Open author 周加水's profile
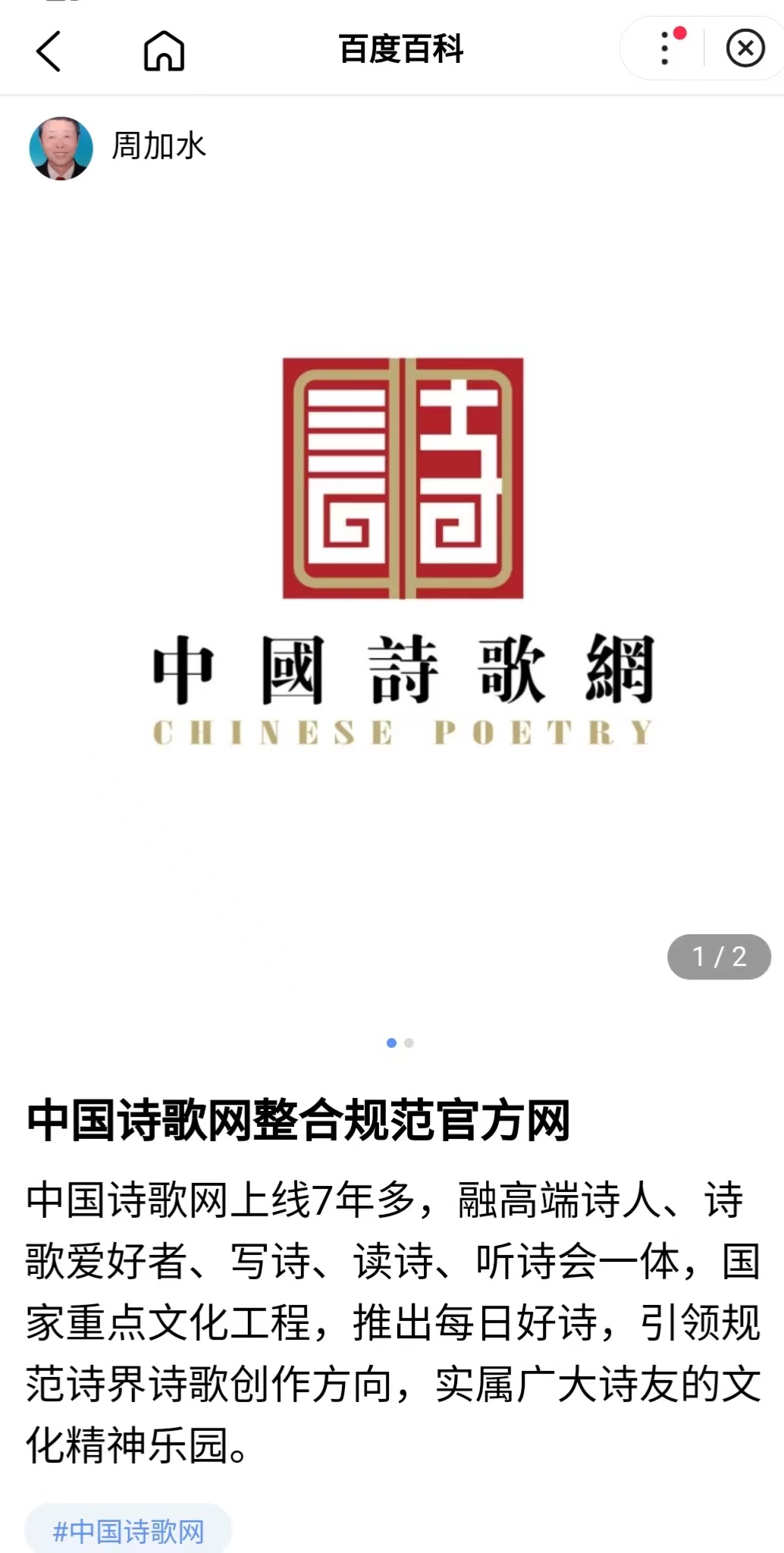Screen dimensions: 784x1553 (x=118, y=147)
